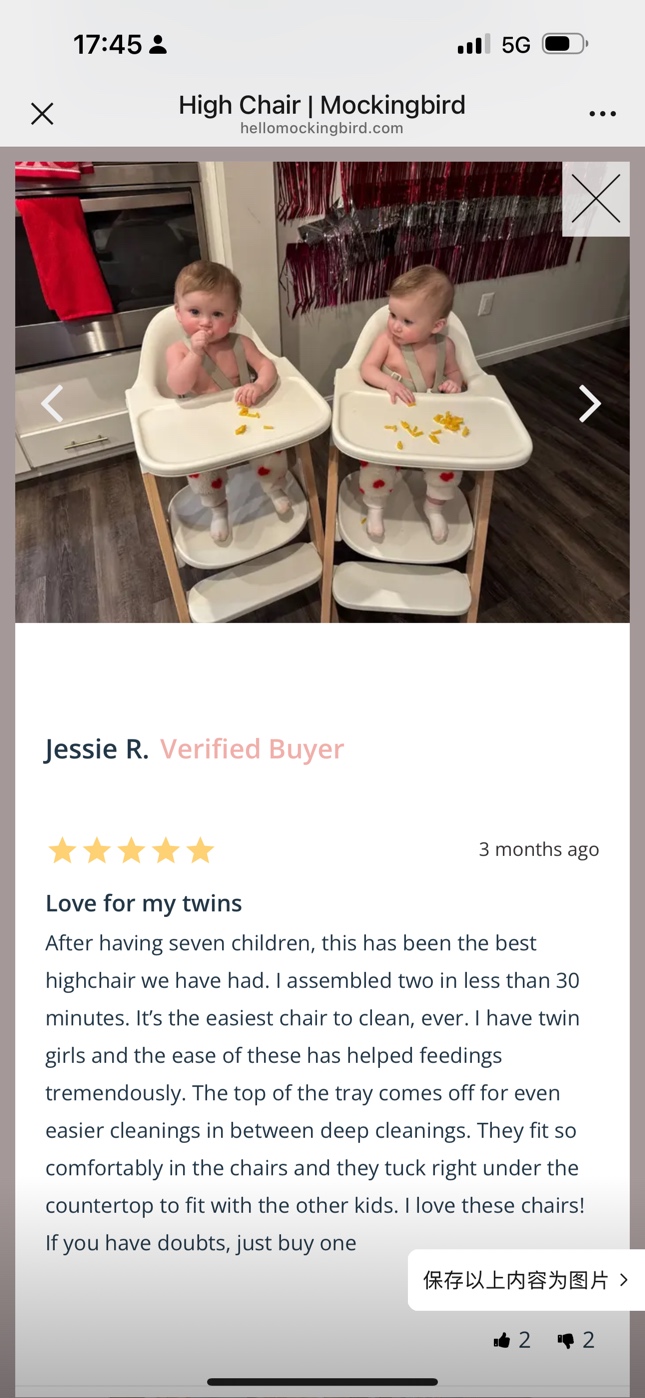Viewport: 645px width, 1398px height.
Task: Close the in-app browser page
Action: (42, 114)
